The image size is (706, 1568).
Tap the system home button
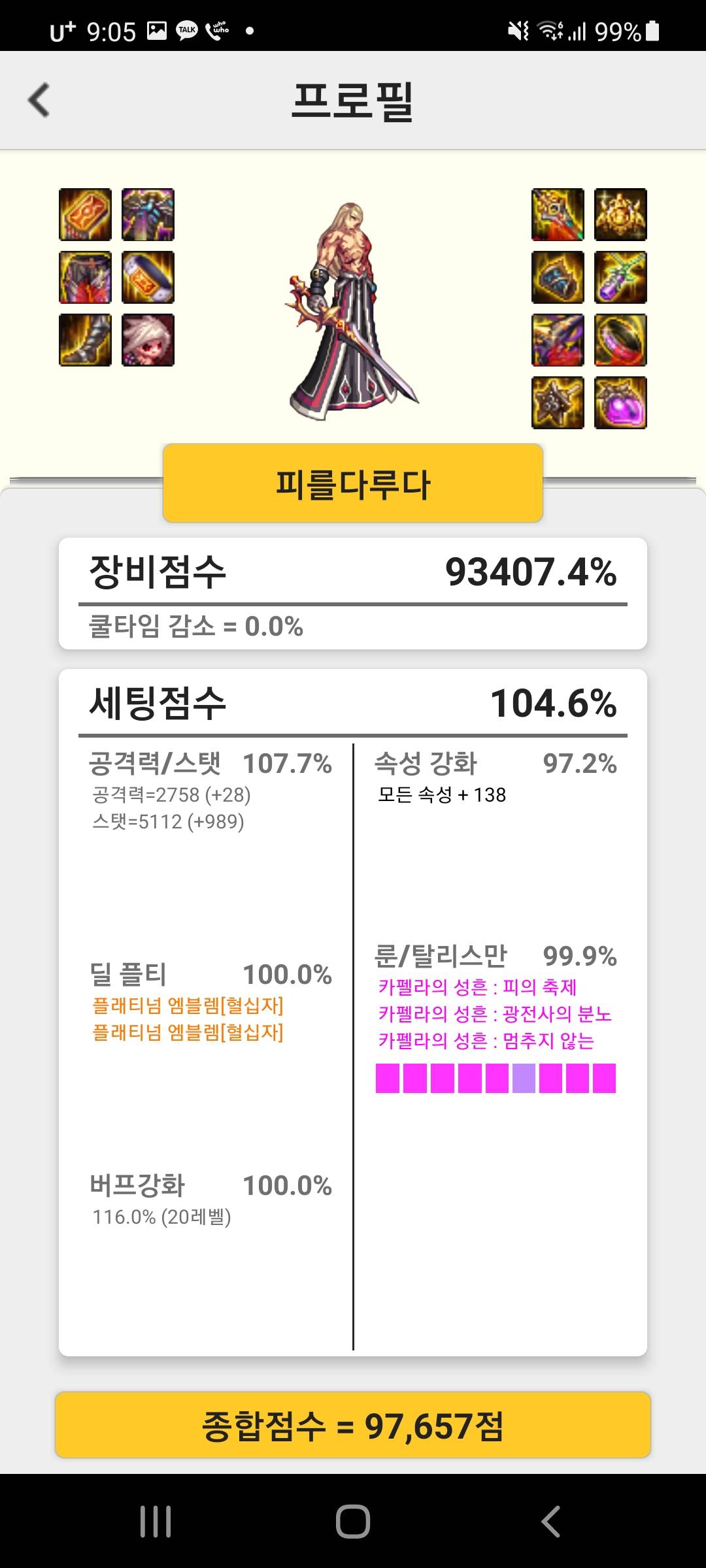tap(353, 1521)
